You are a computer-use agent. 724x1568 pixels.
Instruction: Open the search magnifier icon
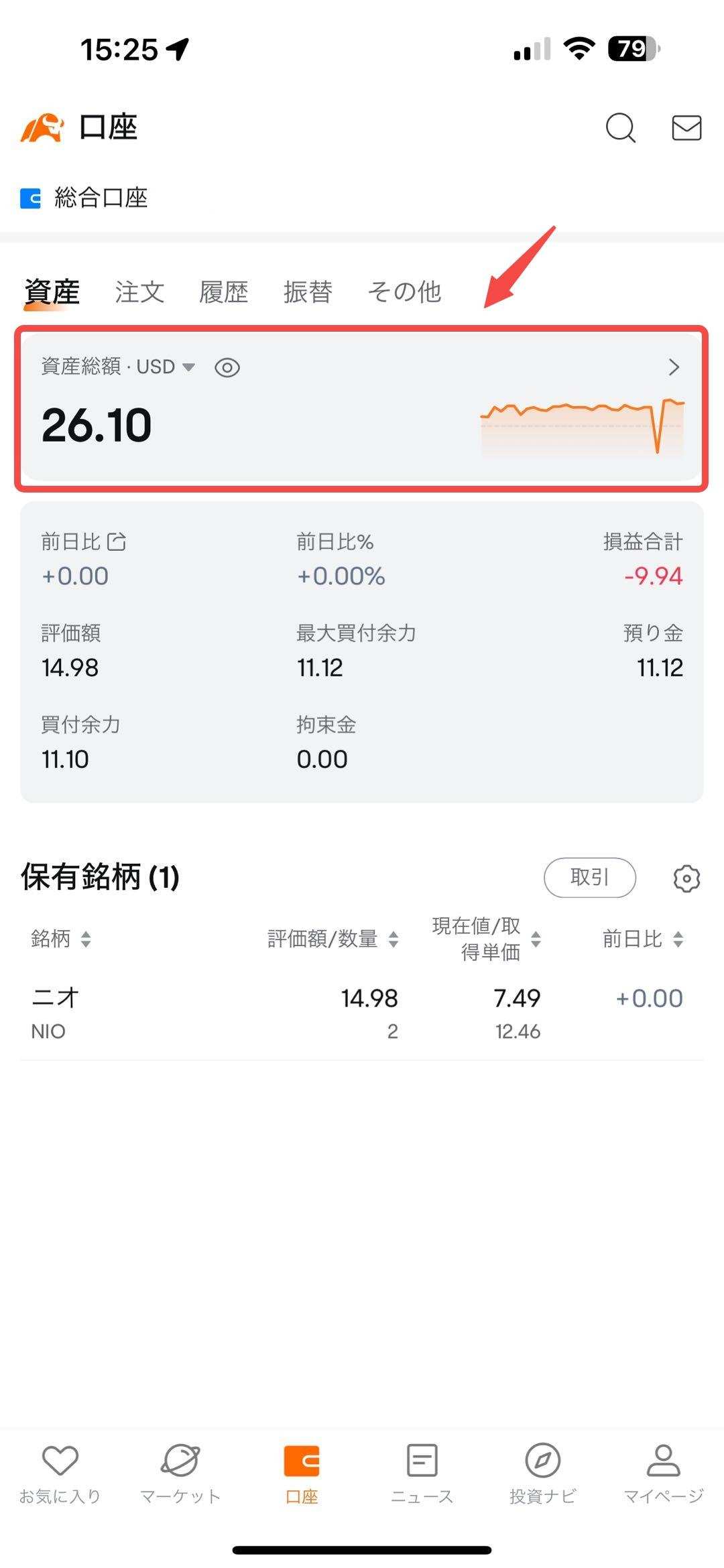click(621, 127)
